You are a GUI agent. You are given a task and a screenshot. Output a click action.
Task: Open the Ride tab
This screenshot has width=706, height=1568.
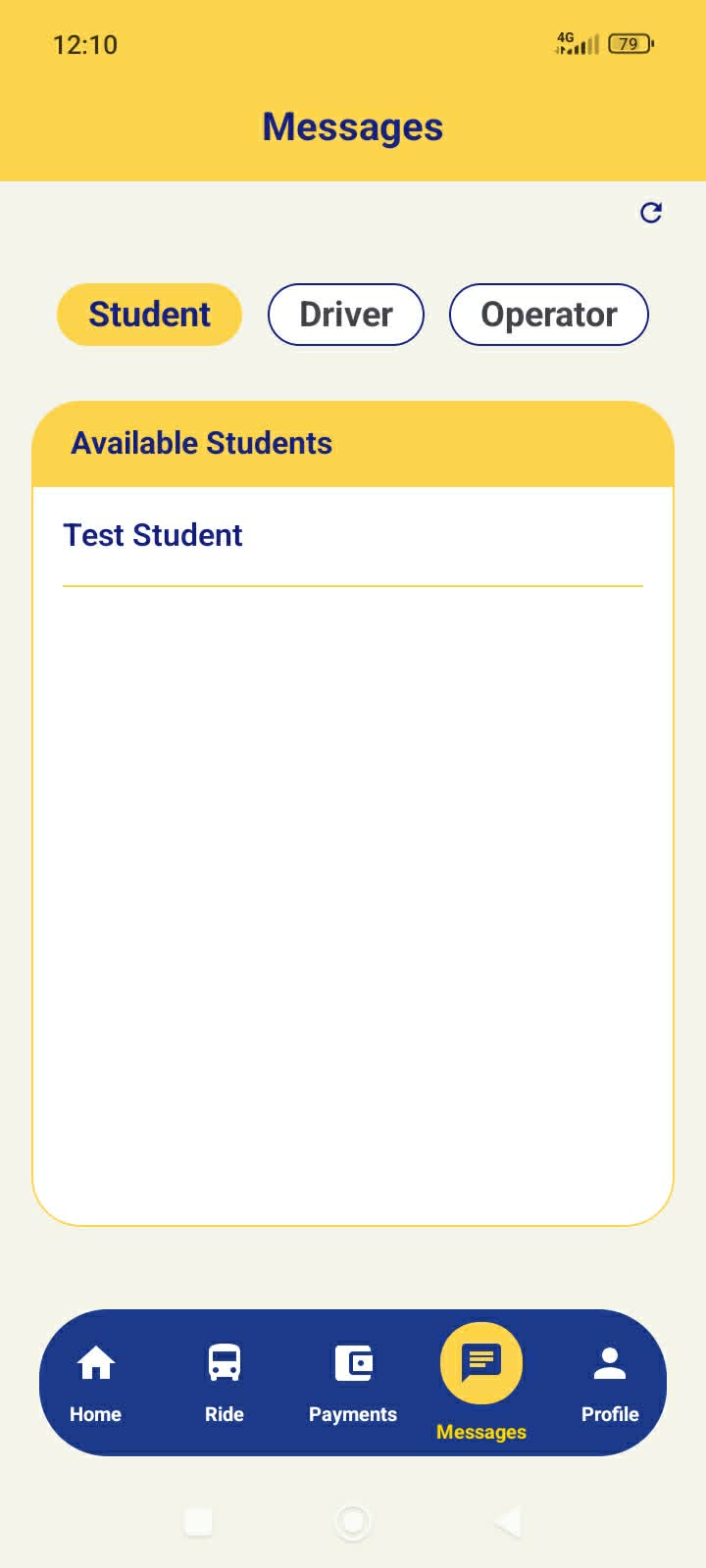pos(224,1383)
